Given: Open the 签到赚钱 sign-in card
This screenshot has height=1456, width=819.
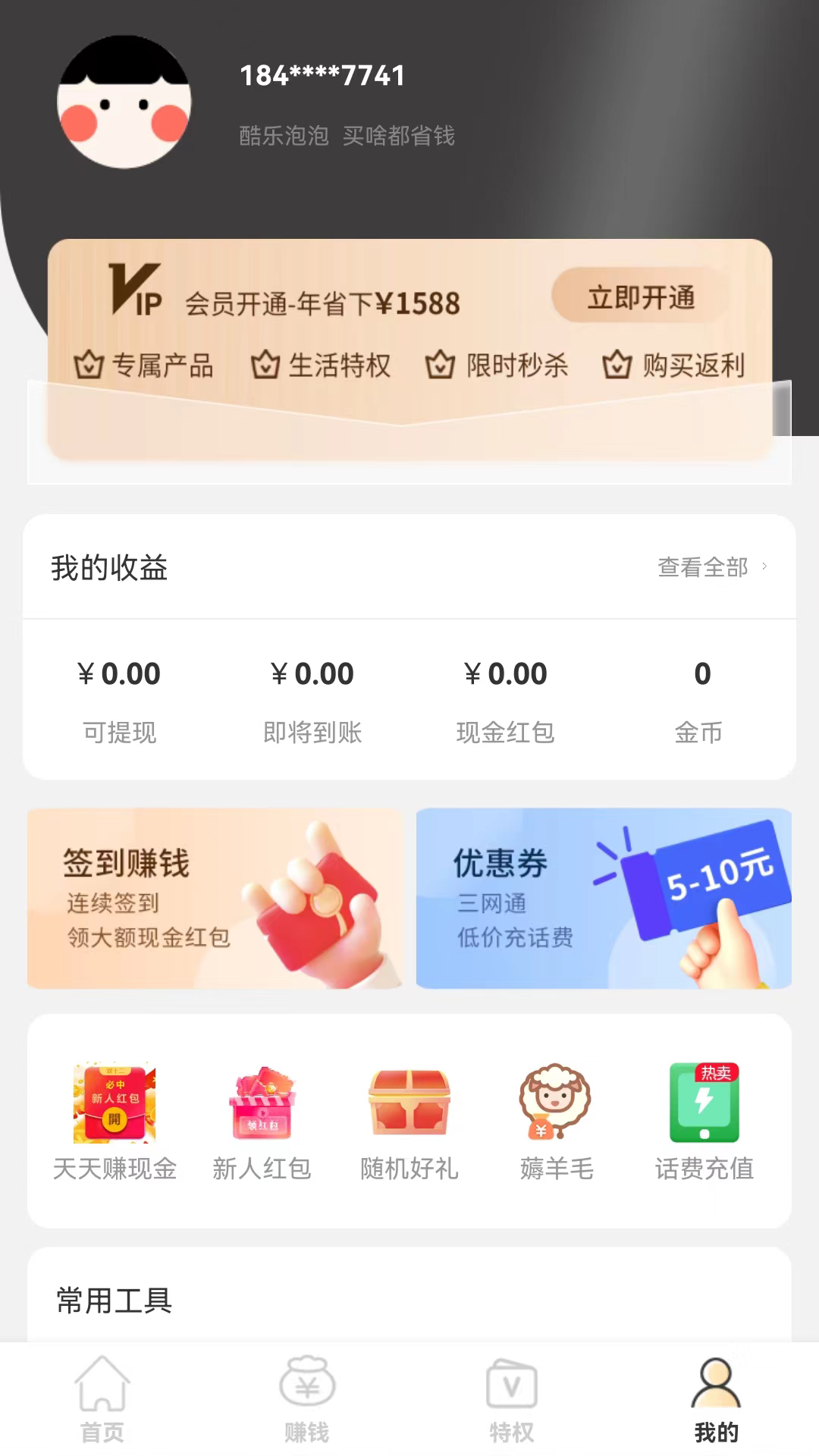Looking at the screenshot, I should point(215,899).
